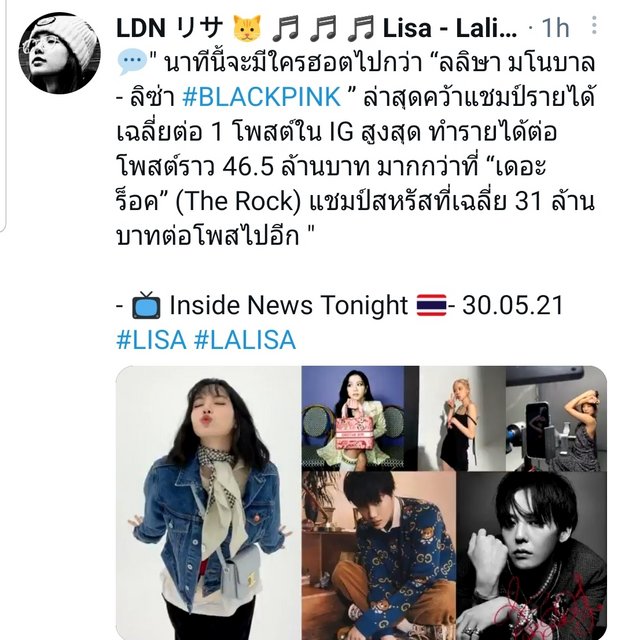Open LDN's profile picture avatar

coord(60,52)
